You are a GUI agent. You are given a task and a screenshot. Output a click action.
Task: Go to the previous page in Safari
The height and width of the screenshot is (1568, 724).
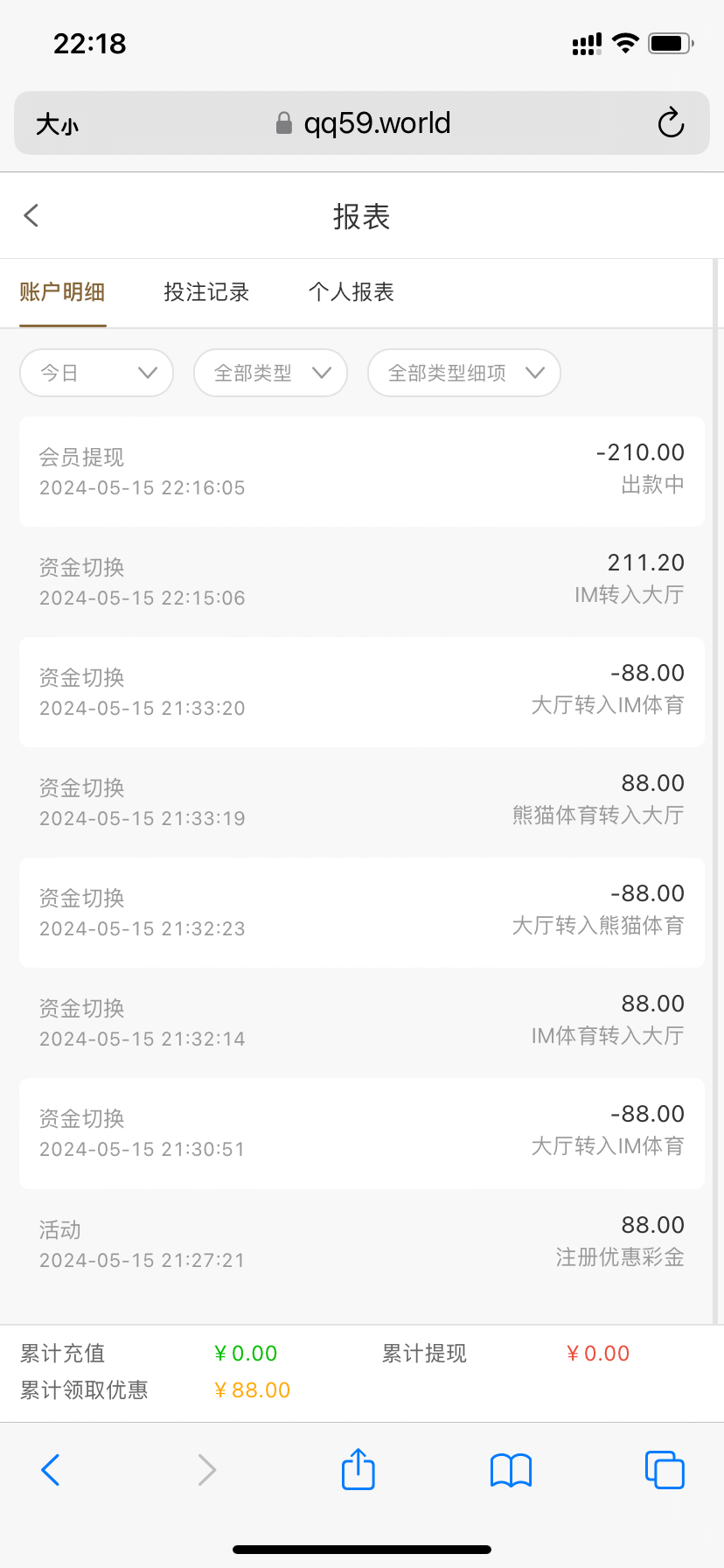pos(51,1470)
